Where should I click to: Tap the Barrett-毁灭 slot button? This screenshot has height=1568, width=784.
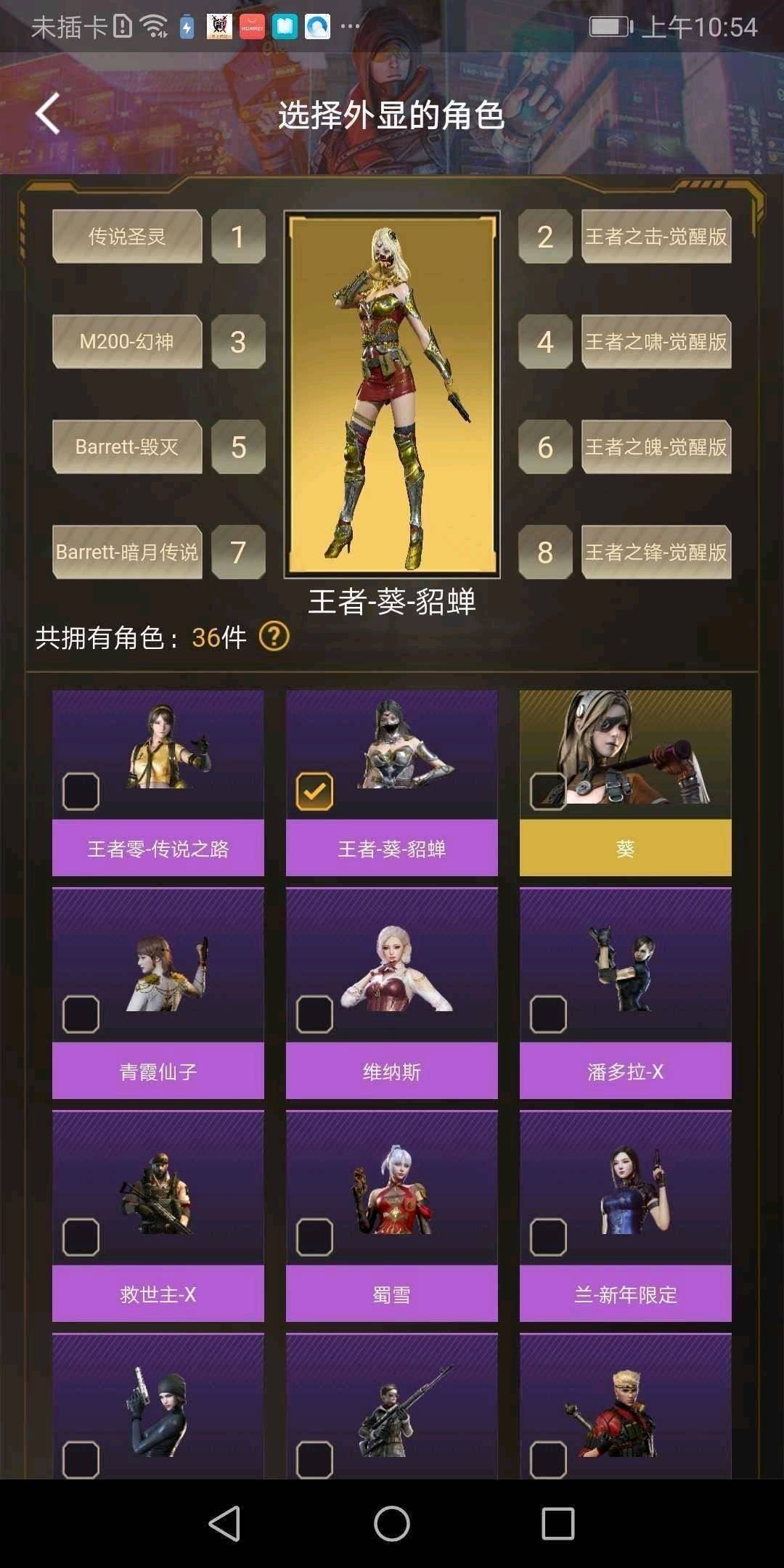point(127,447)
